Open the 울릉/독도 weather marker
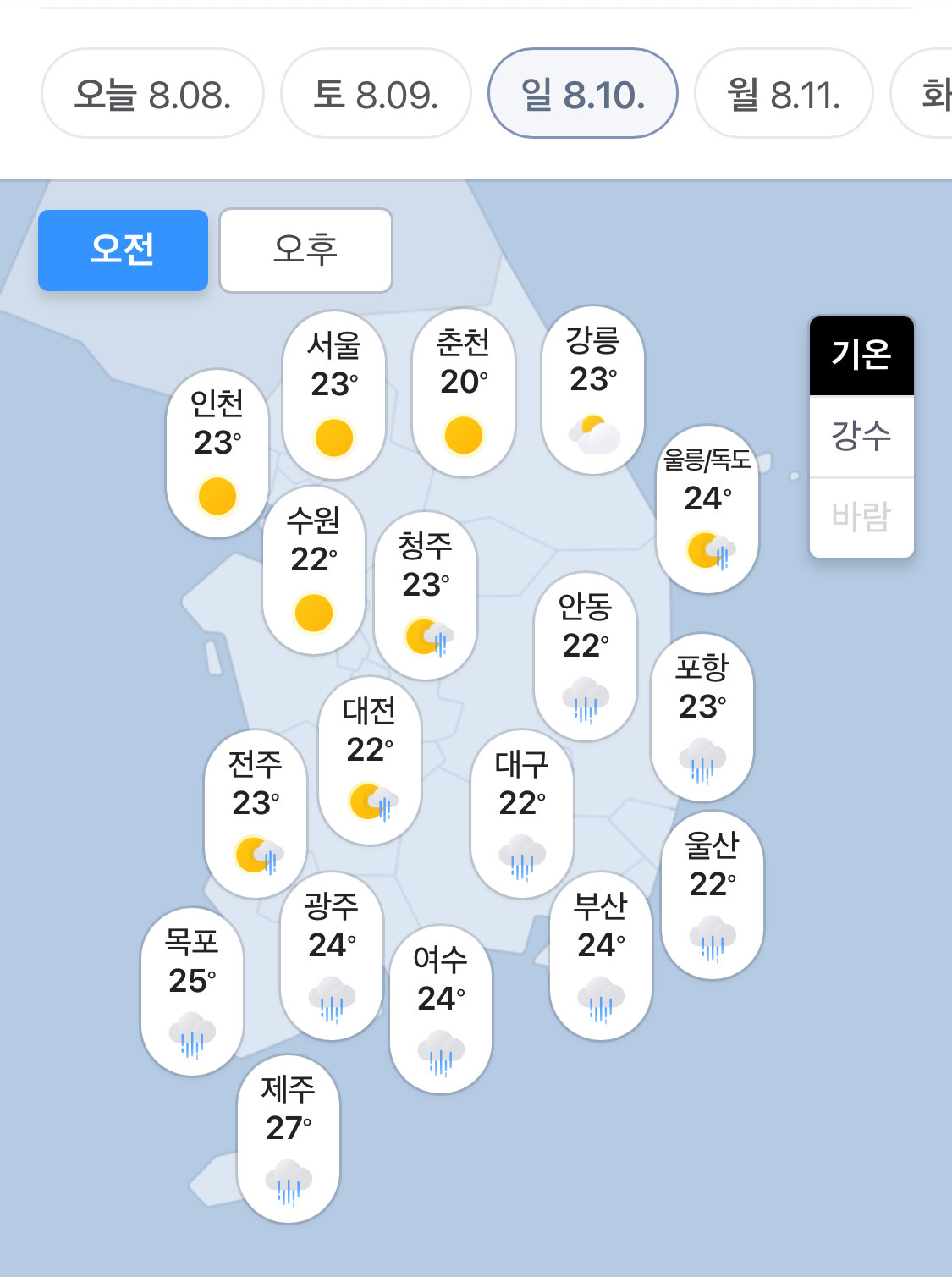Viewport: 952px width, 1277px height. click(707, 508)
